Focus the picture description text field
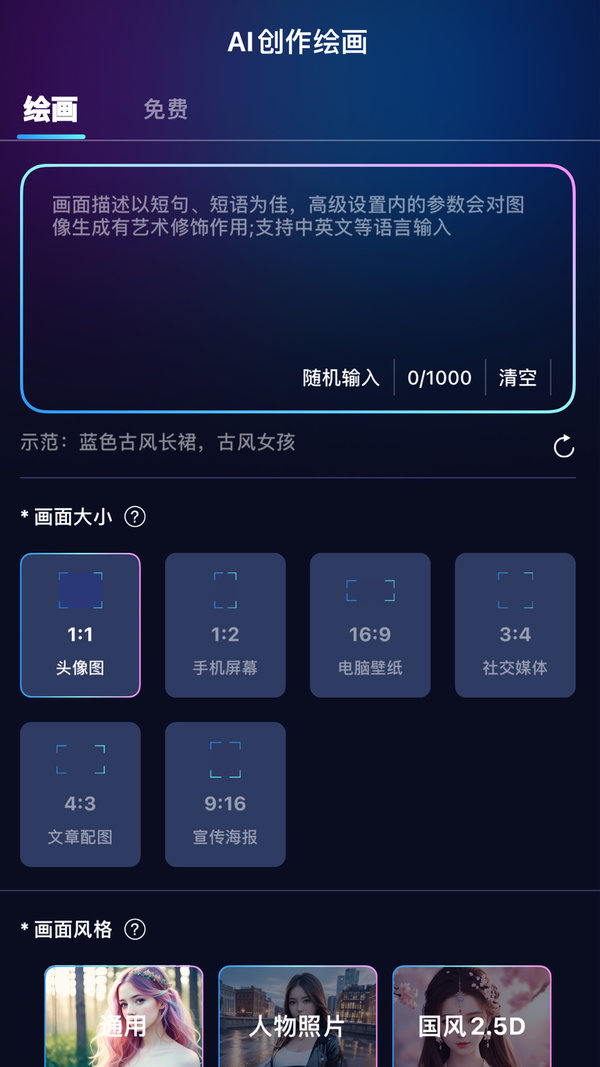The image size is (600, 1067). (298, 270)
